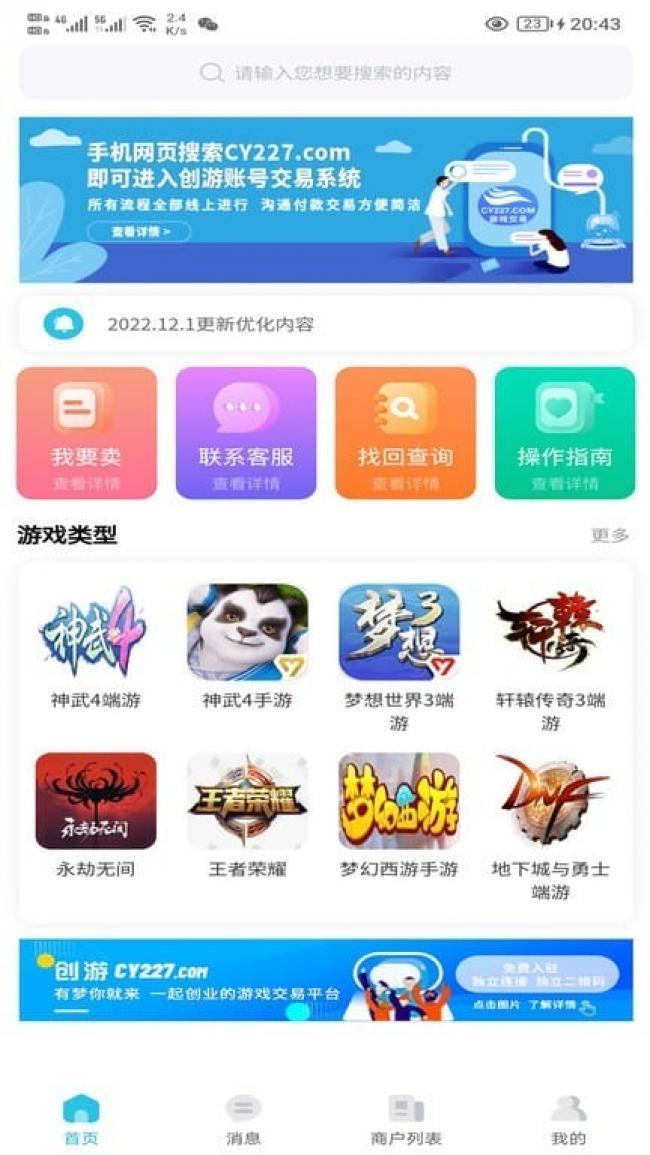Select the 我要卖 card

pyautogui.click(x=86, y=433)
